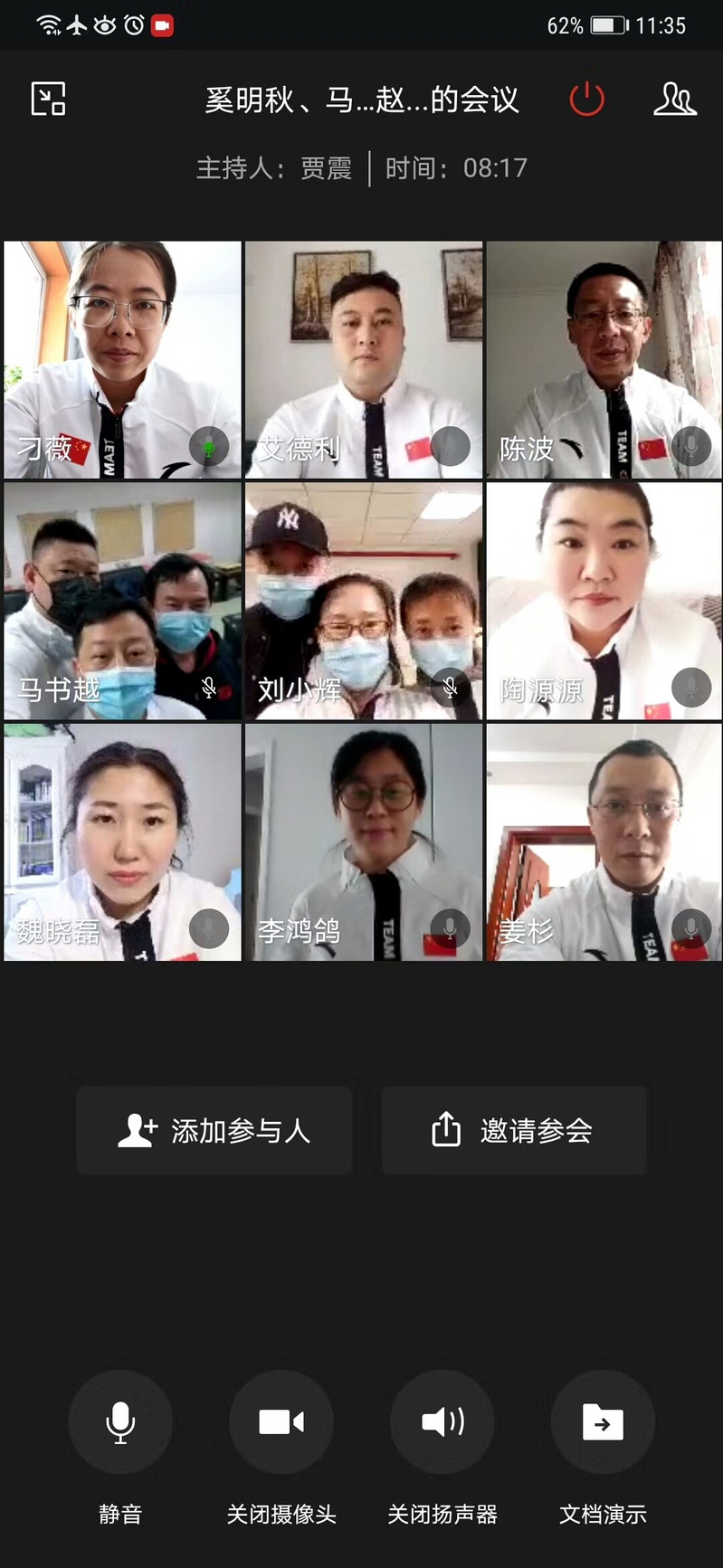The height and width of the screenshot is (1568, 723).
Task: Open the participants list
Action: pyautogui.click(x=674, y=99)
